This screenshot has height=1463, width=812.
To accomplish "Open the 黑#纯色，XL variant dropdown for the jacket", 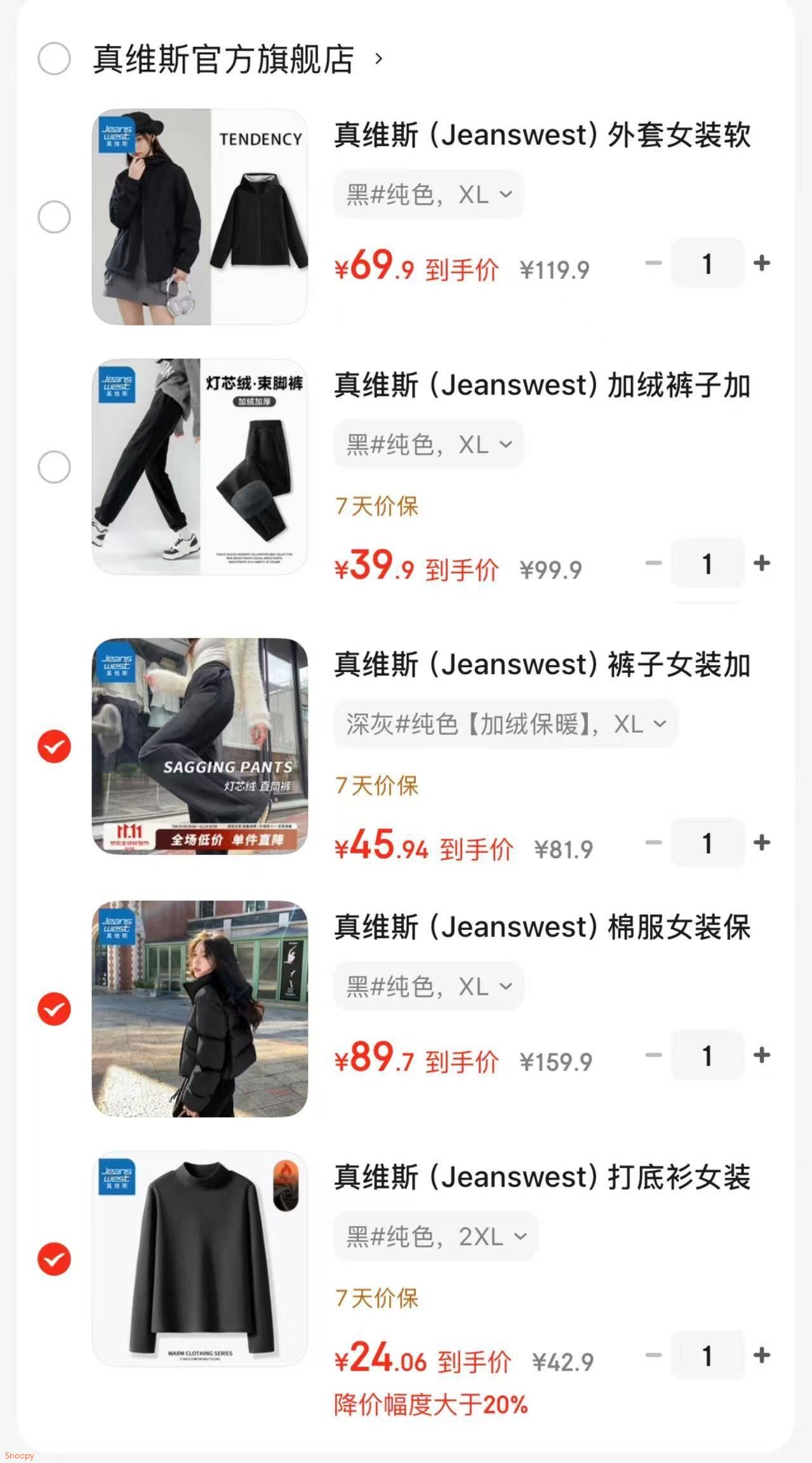I will point(428,194).
